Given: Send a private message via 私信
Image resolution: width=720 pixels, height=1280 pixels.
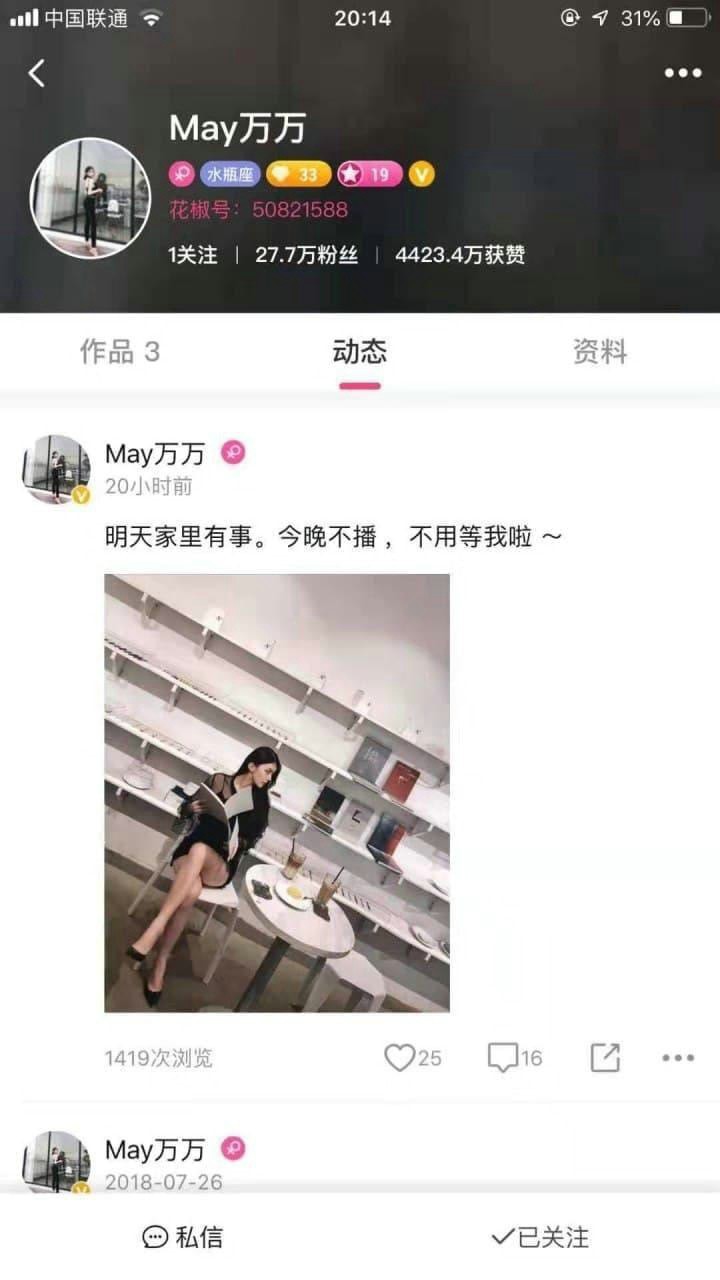Looking at the screenshot, I should (x=182, y=1237).
